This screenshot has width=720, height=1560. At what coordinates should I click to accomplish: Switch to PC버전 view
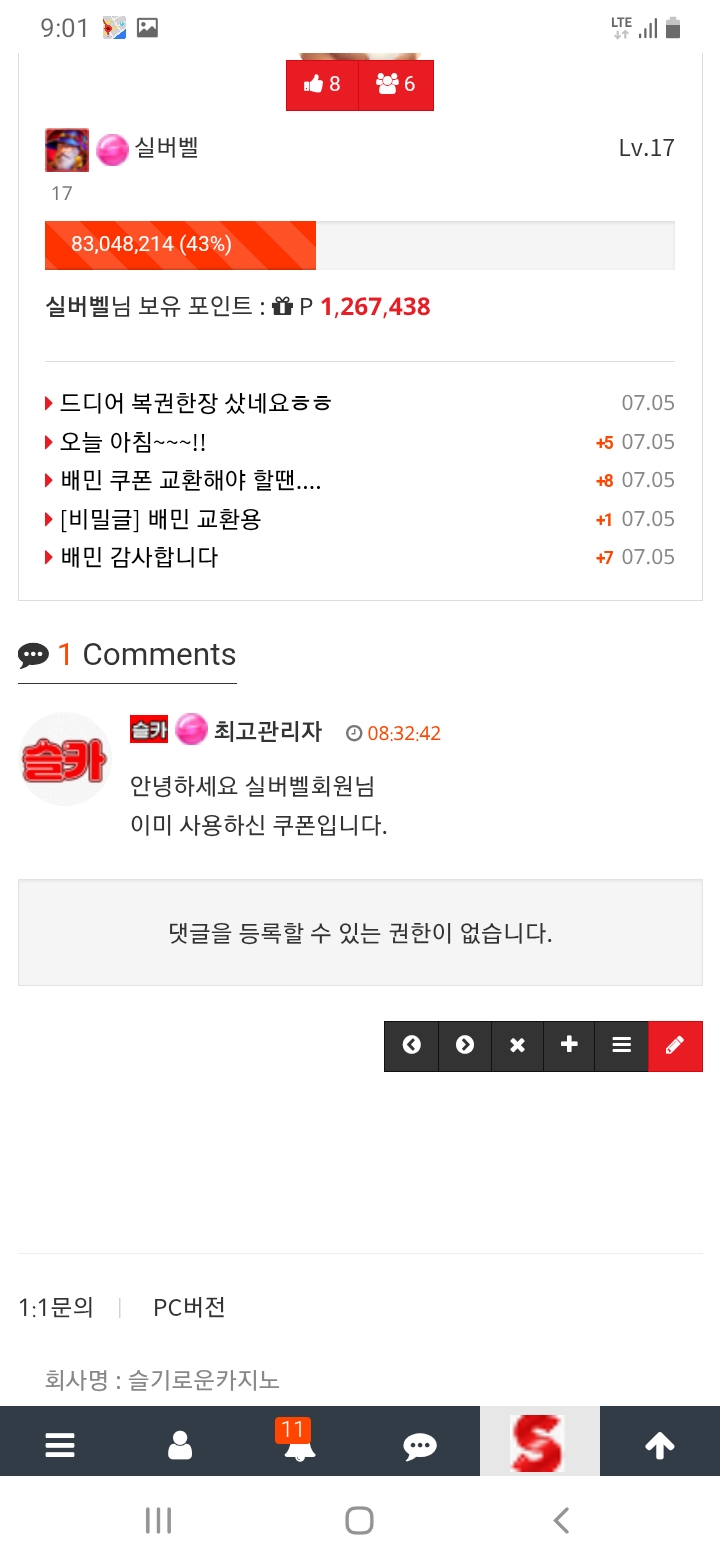[189, 1307]
